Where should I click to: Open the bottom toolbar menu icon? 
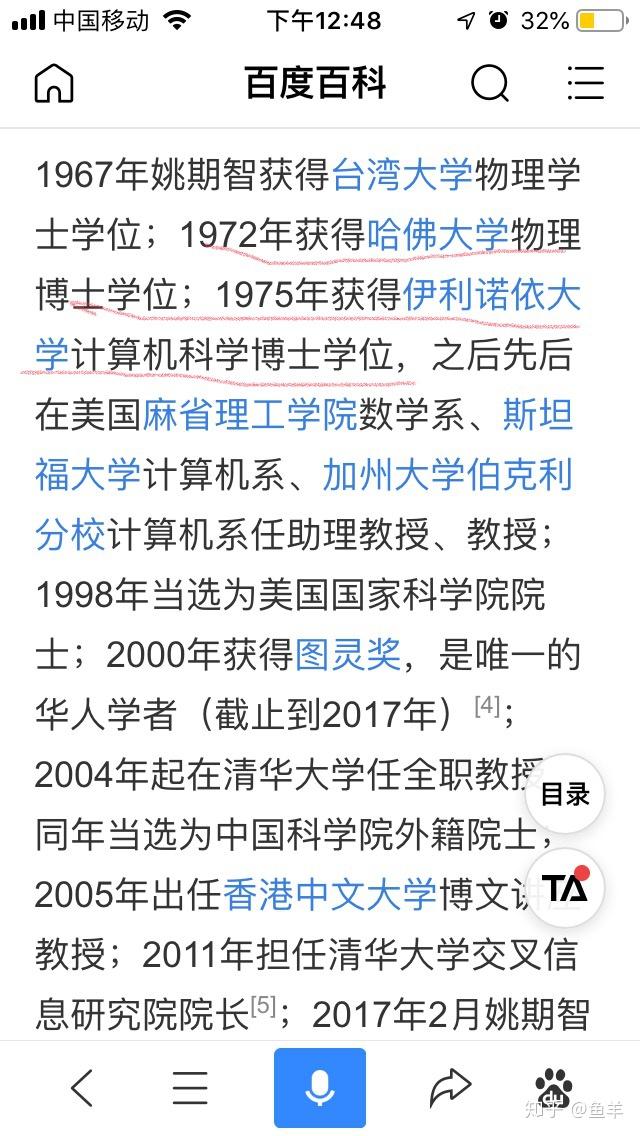click(190, 1087)
